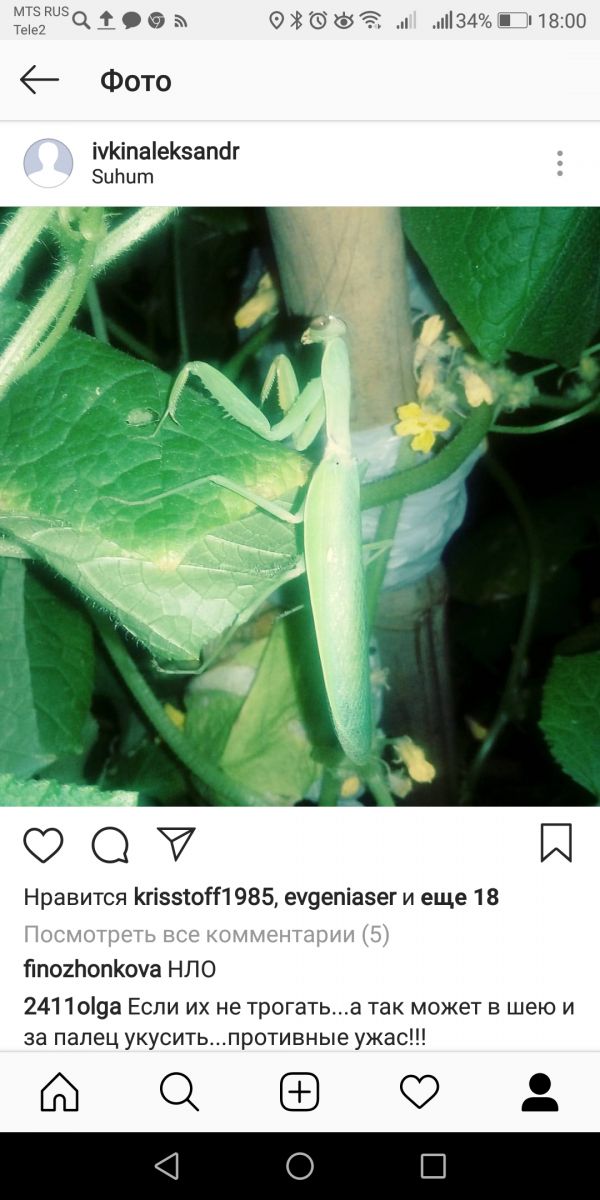The image size is (600, 1200).
Task: Go back using the top arrow
Action: point(40,80)
